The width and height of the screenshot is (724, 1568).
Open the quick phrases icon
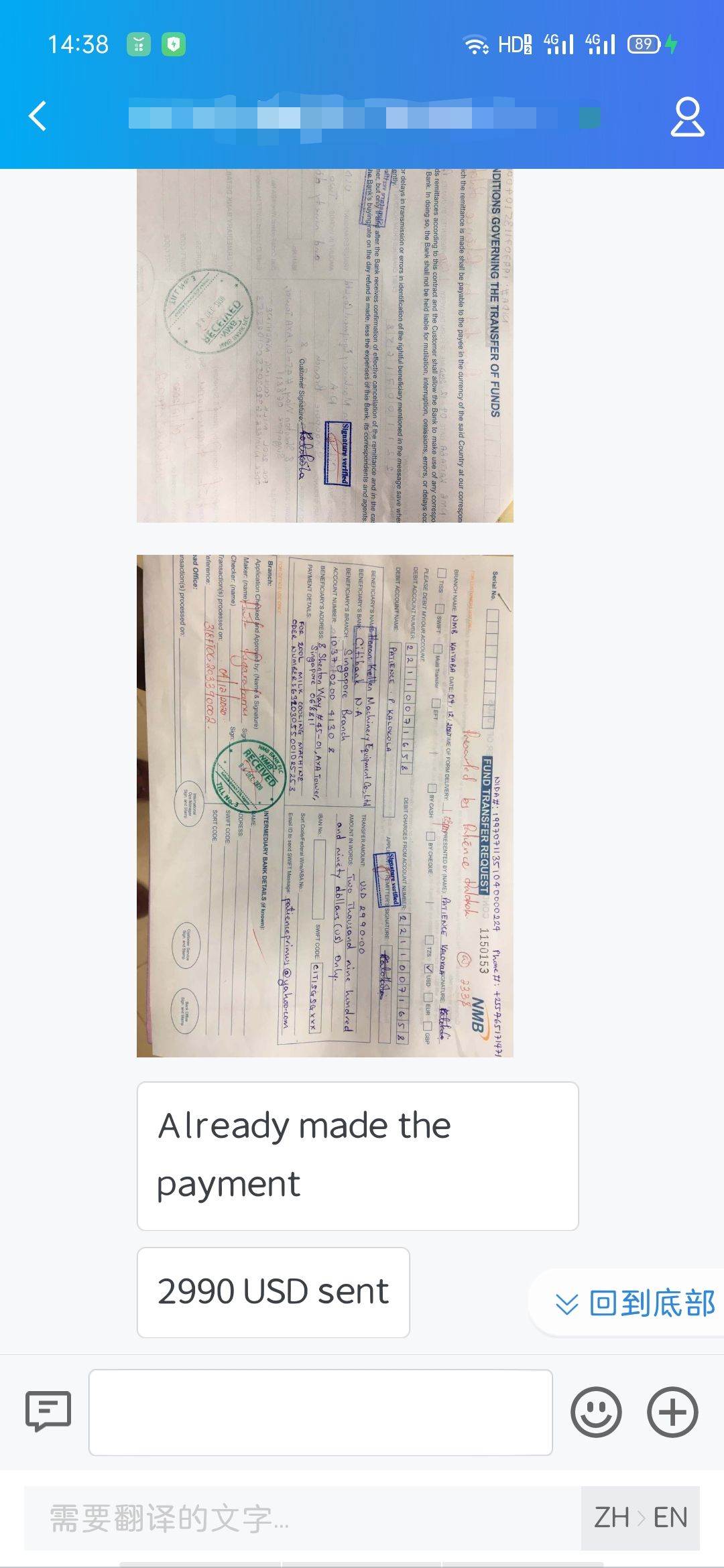(48, 1411)
